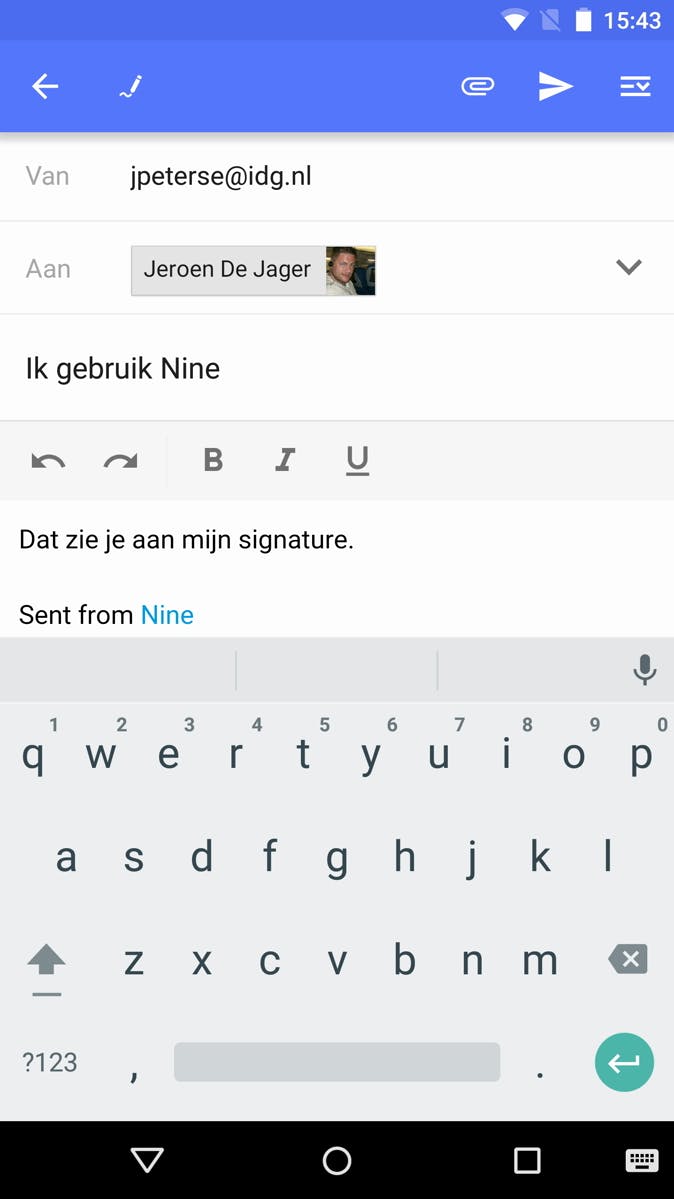Apply italic formatting
674x1199 pixels.
coord(285,460)
